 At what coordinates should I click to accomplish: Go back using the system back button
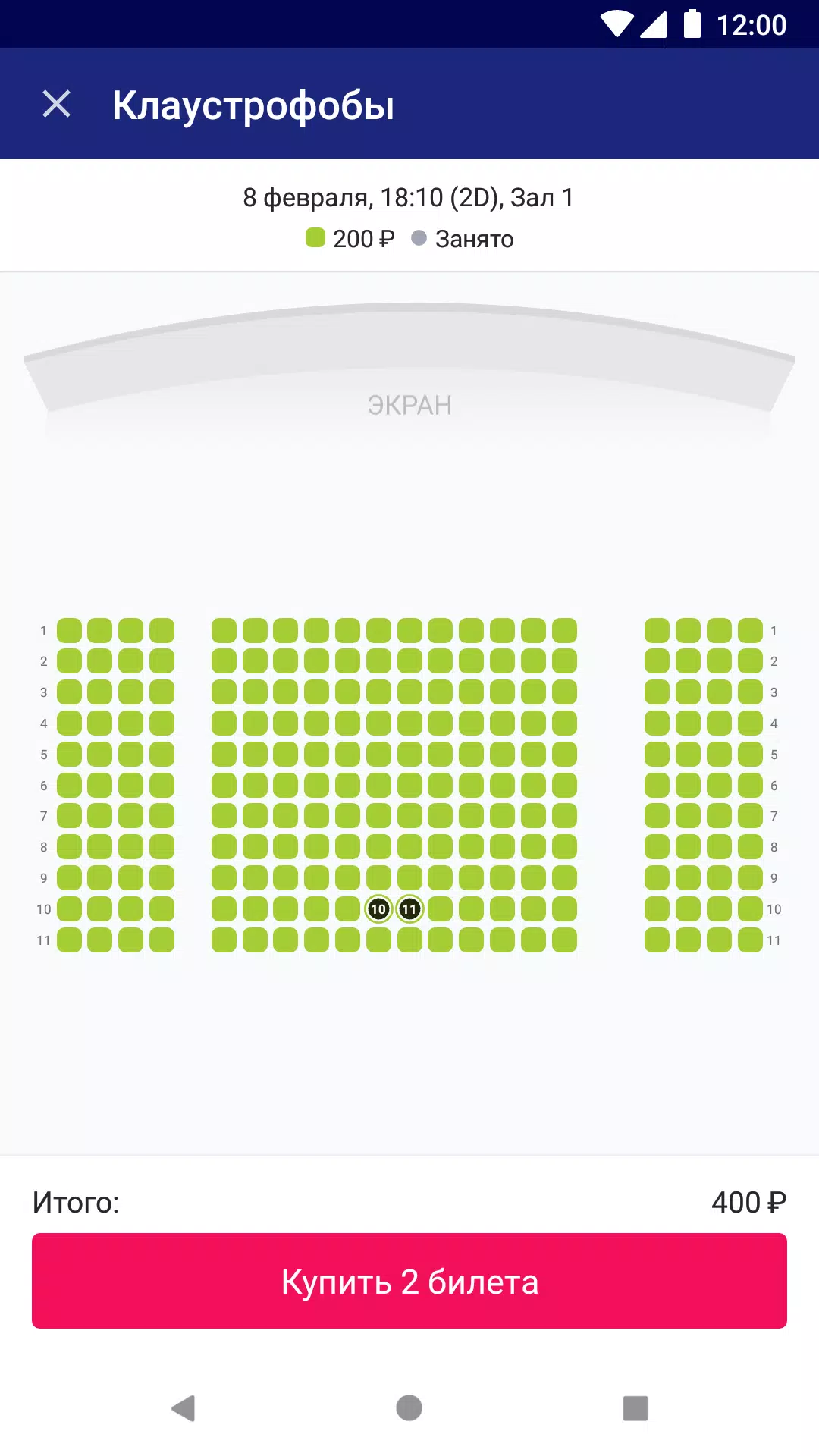pyautogui.click(x=184, y=1408)
